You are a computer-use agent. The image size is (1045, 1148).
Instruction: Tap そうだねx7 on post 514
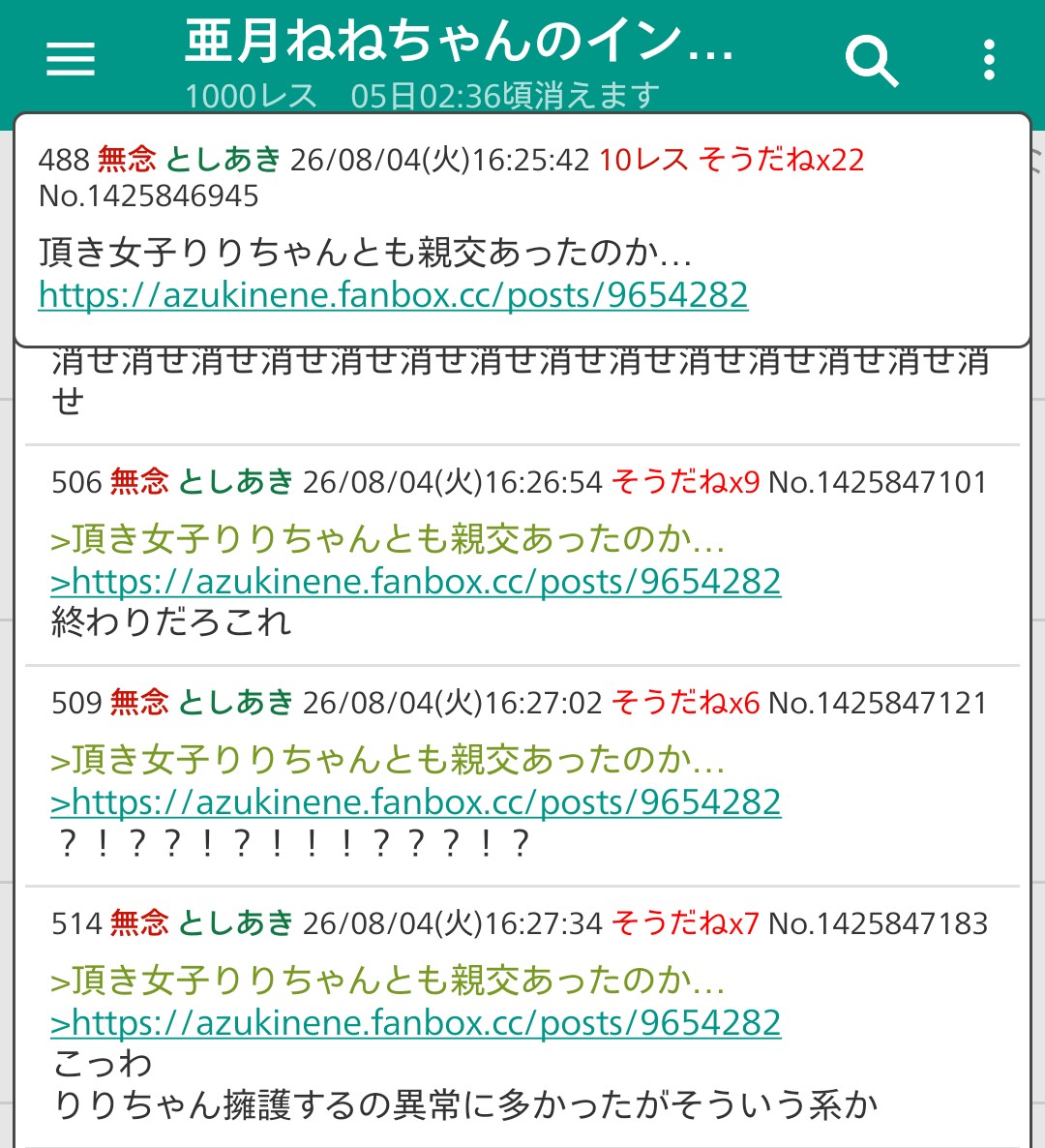[x=685, y=922]
